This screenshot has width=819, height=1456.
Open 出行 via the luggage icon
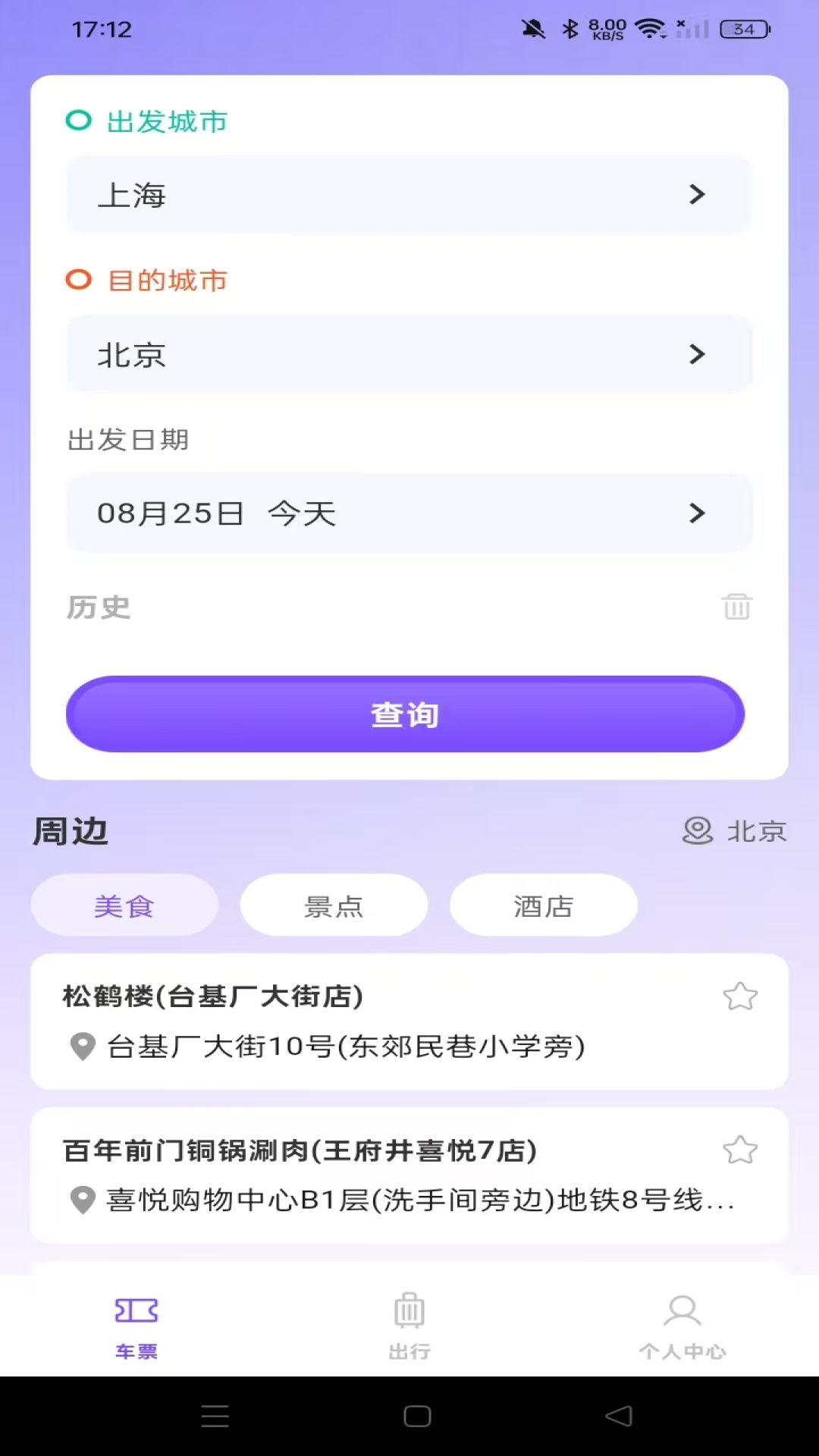pos(409,1310)
